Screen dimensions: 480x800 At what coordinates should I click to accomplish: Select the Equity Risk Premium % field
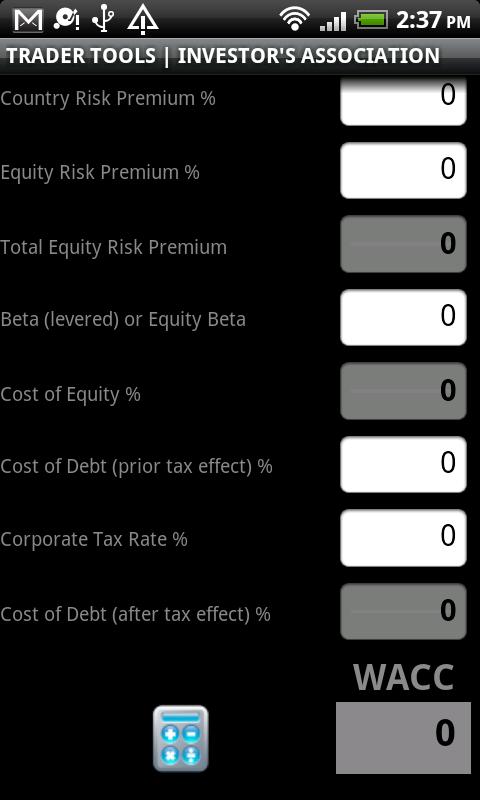pyautogui.click(x=403, y=170)
